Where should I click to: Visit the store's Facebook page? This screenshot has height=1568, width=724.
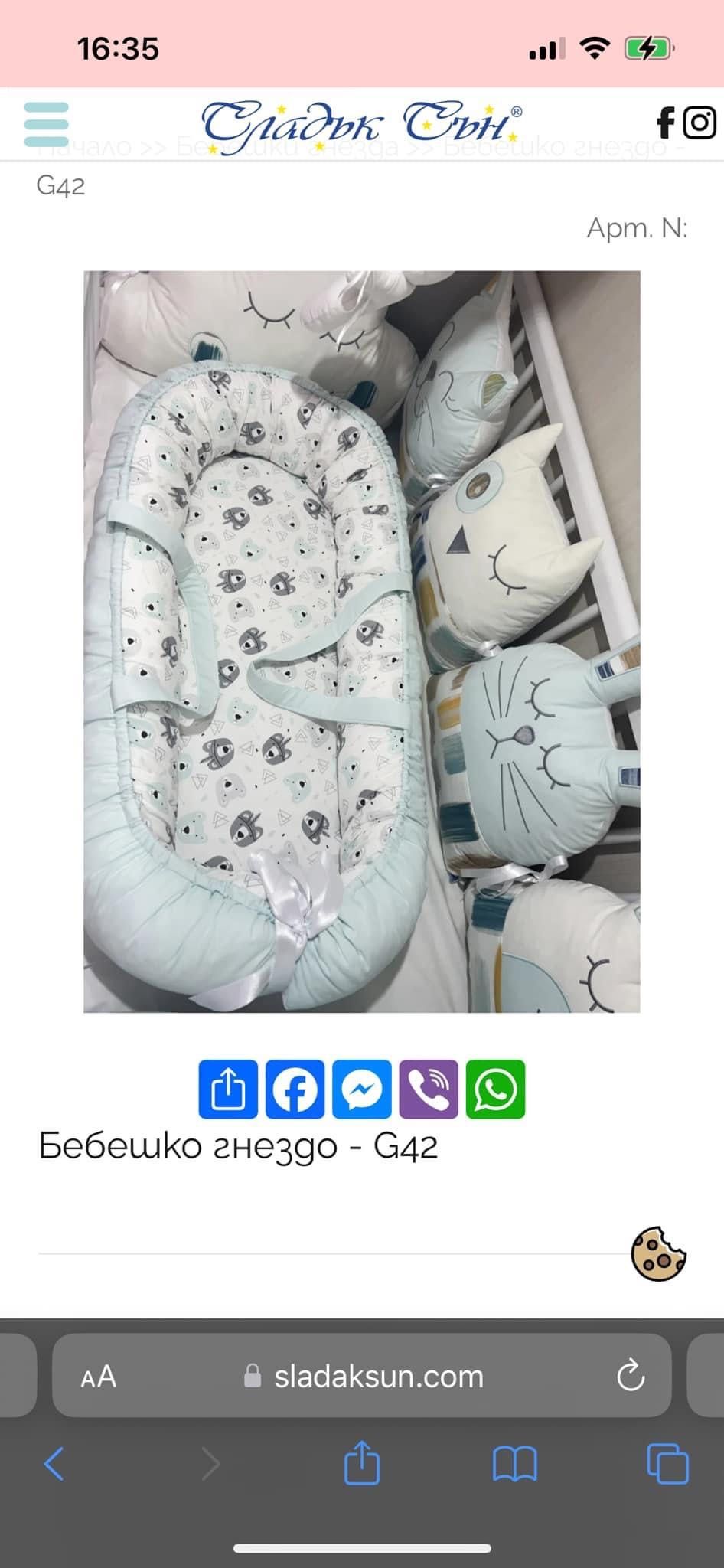tap(666, 123)
